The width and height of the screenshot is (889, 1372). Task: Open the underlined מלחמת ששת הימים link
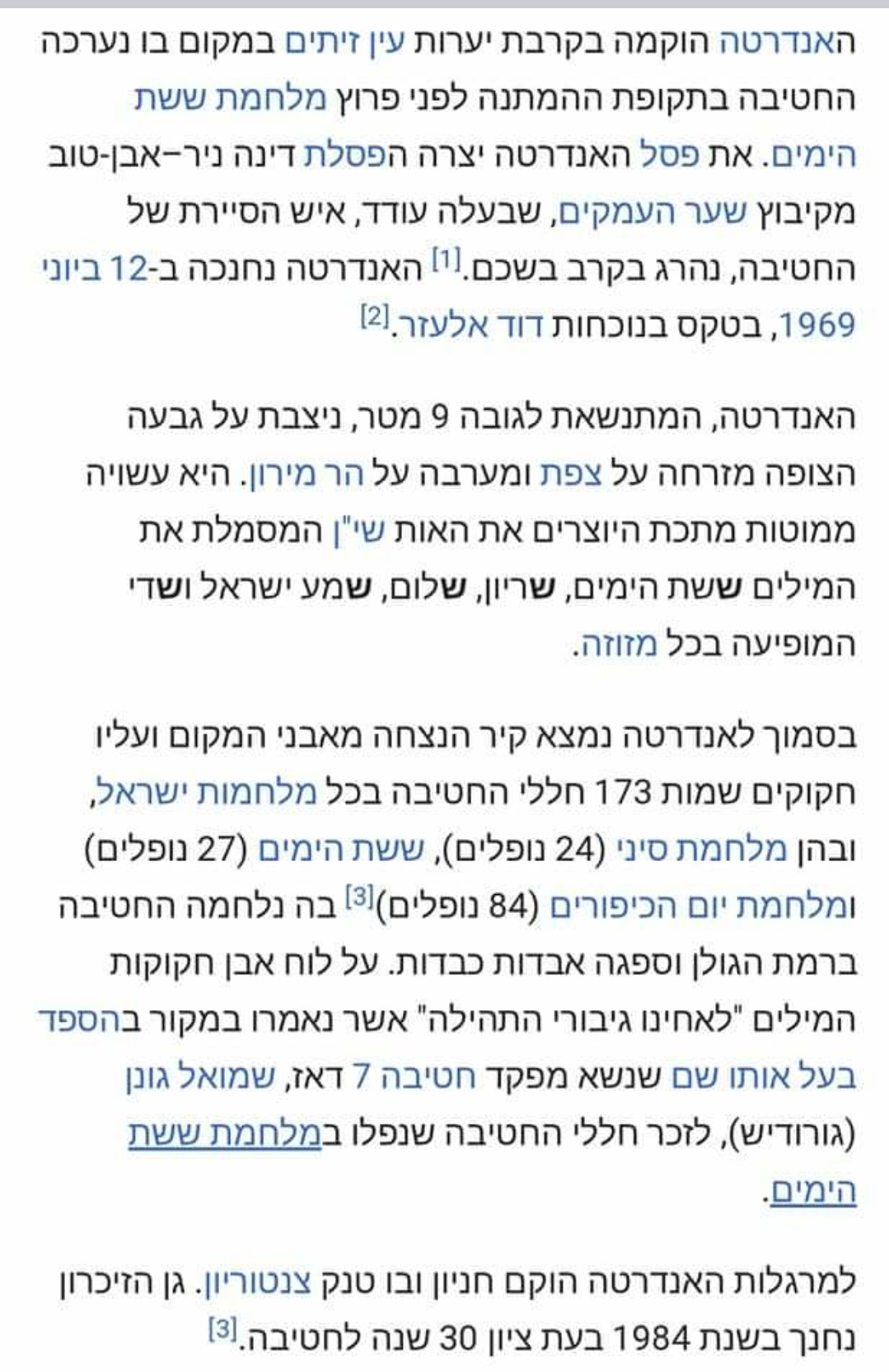click(x=222, y=1135)
